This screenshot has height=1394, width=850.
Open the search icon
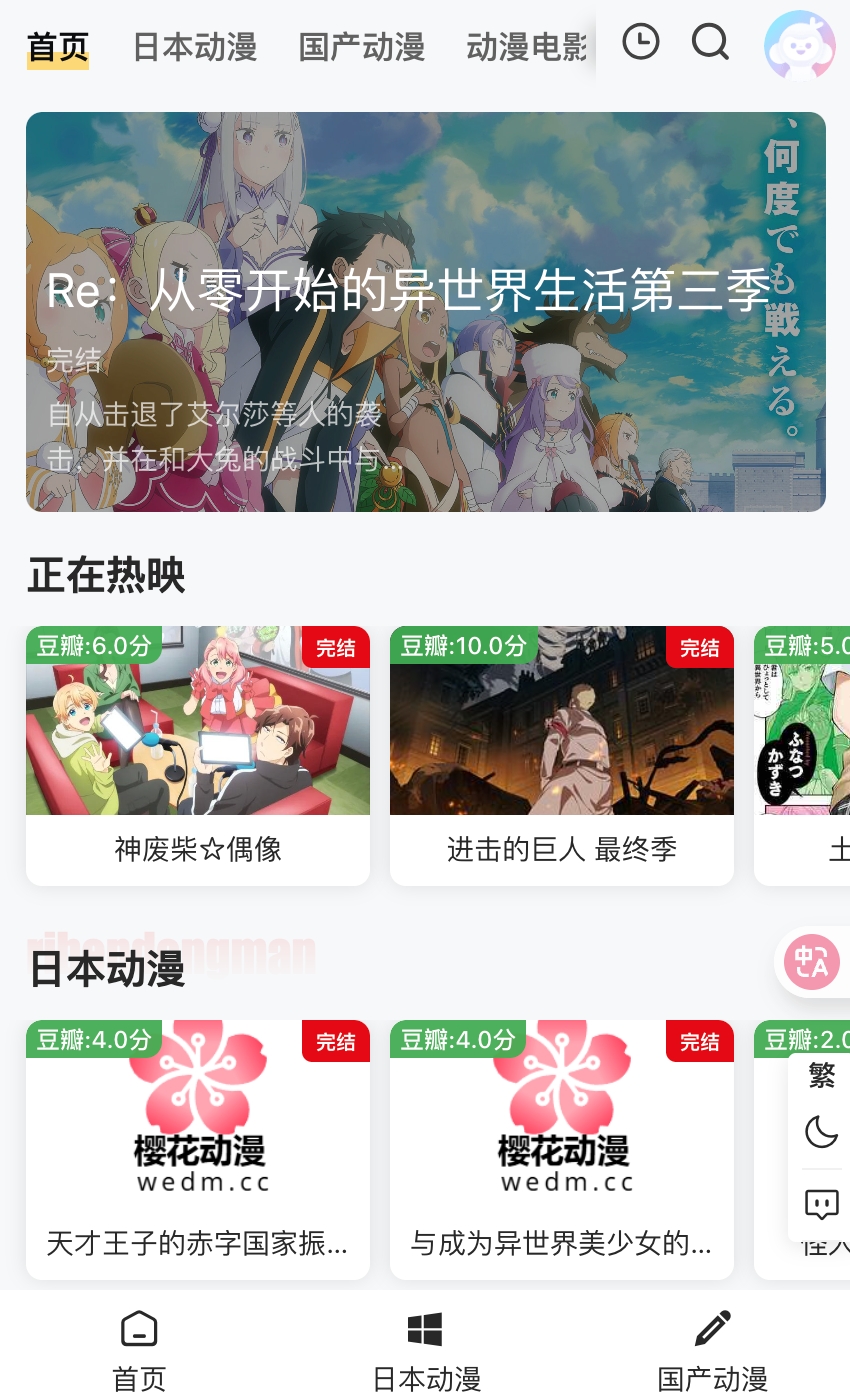710,42
